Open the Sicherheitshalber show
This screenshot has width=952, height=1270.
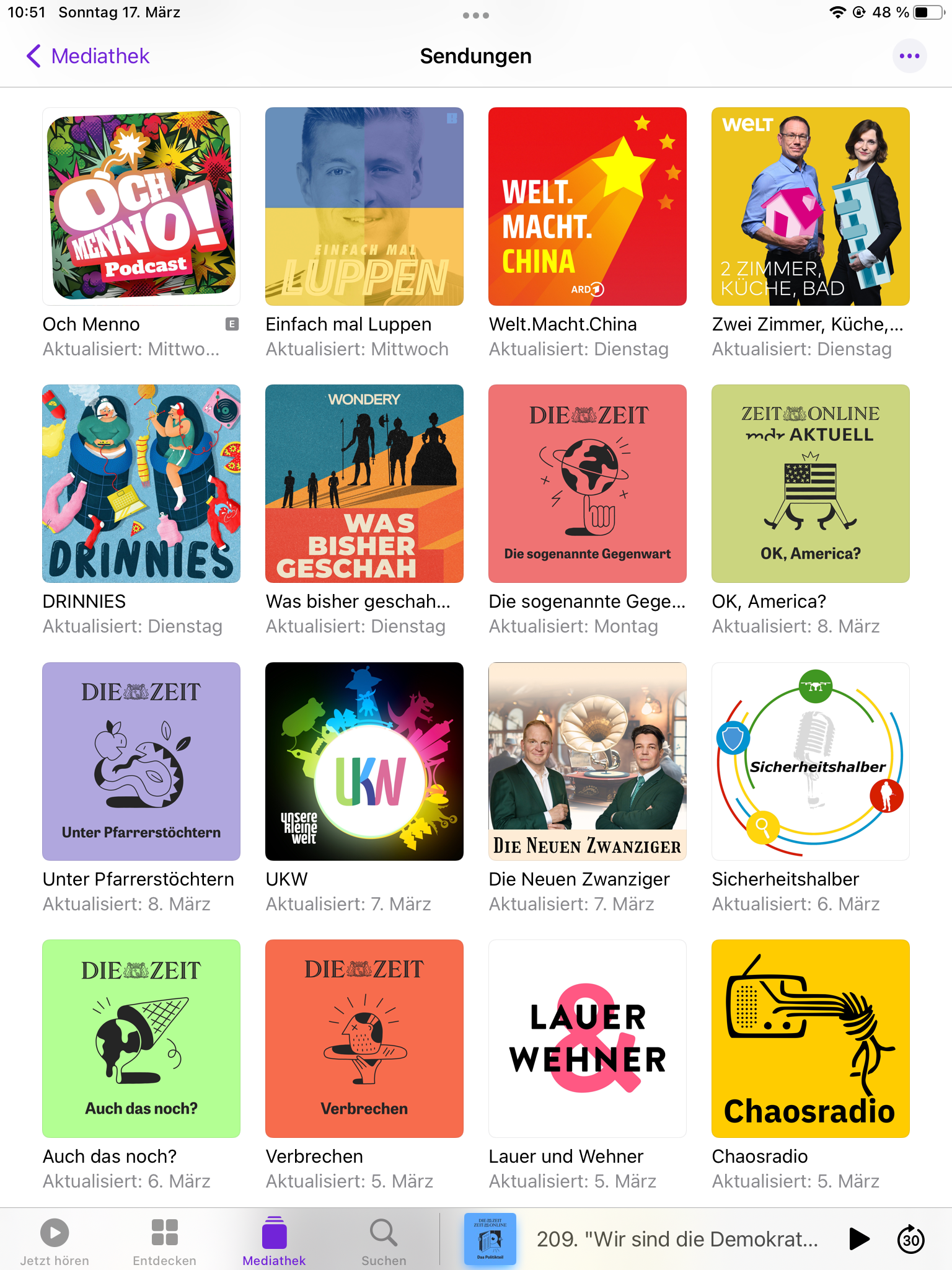click(811, 762)
